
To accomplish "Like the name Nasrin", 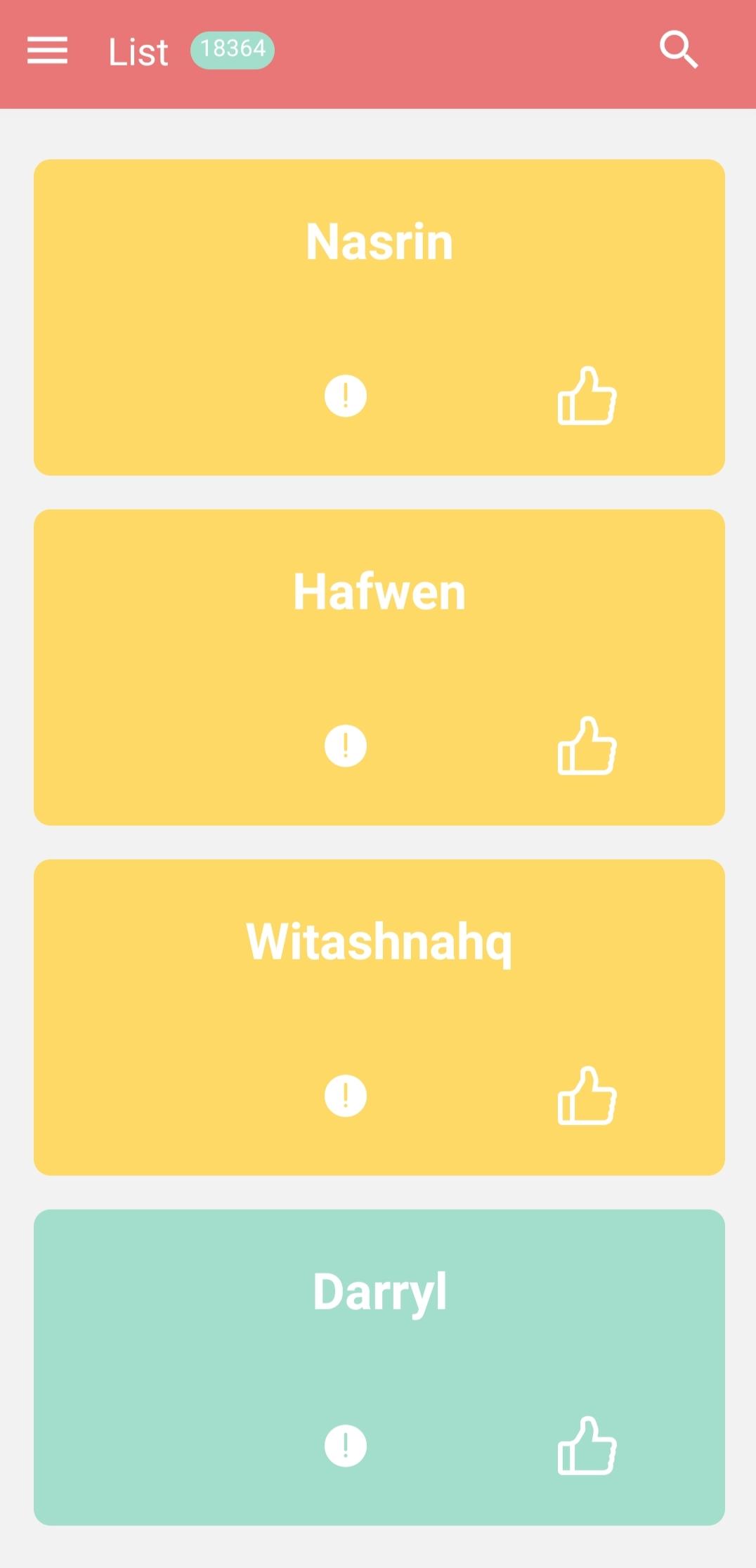I will click(x=587, y=396).
